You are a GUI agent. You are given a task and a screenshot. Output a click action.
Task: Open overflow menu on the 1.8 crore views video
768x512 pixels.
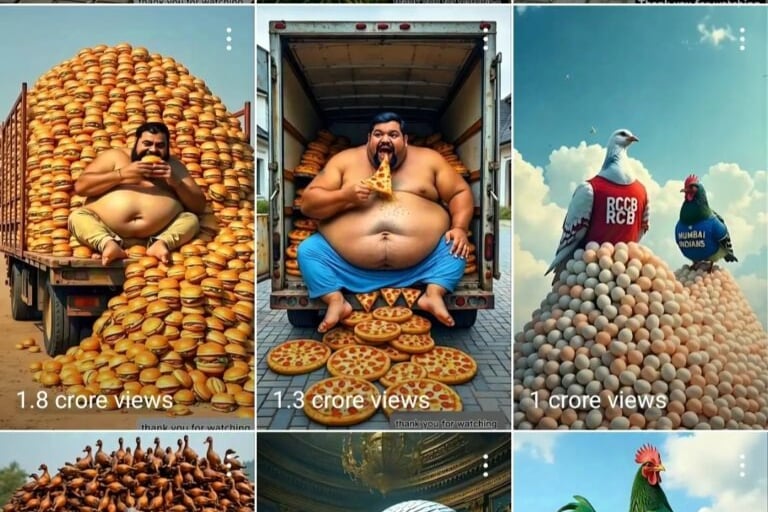pos(228,39)
